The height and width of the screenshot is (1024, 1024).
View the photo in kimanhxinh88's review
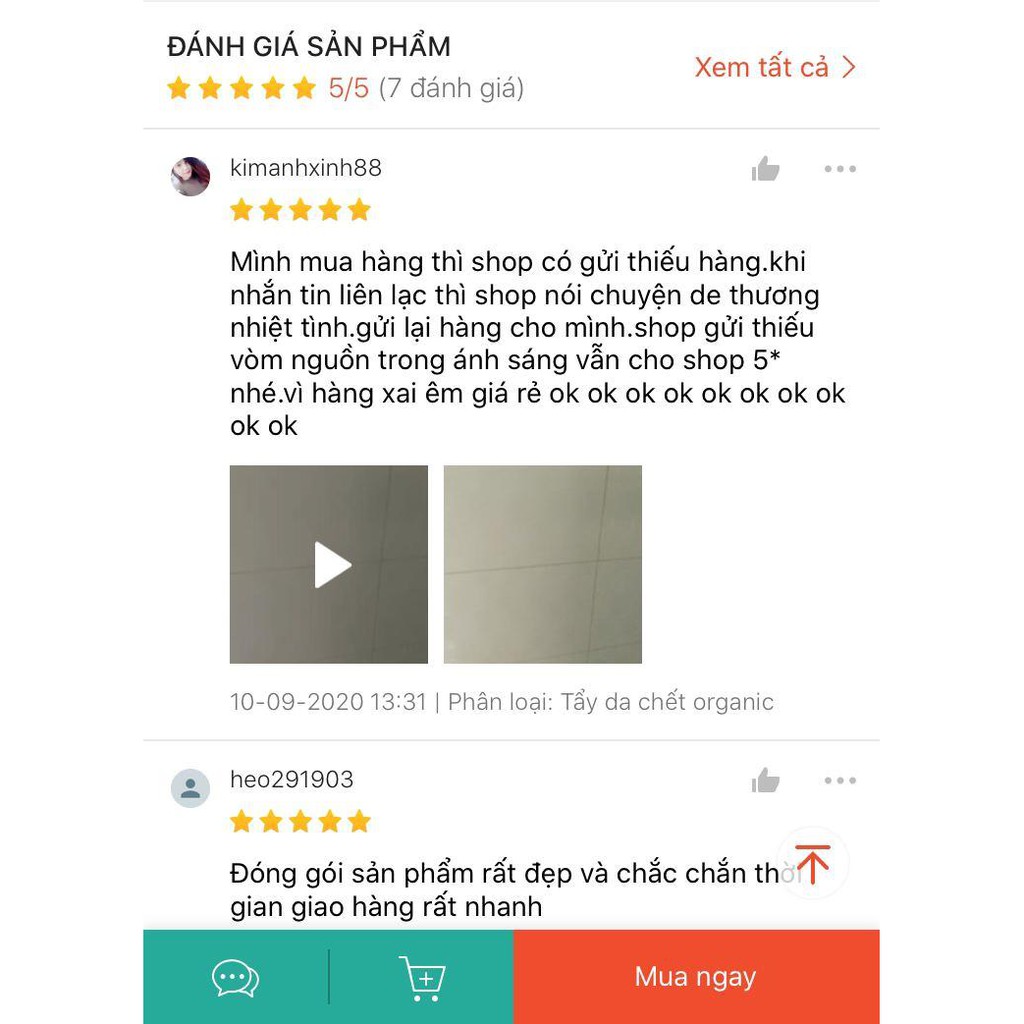(542, 564)
